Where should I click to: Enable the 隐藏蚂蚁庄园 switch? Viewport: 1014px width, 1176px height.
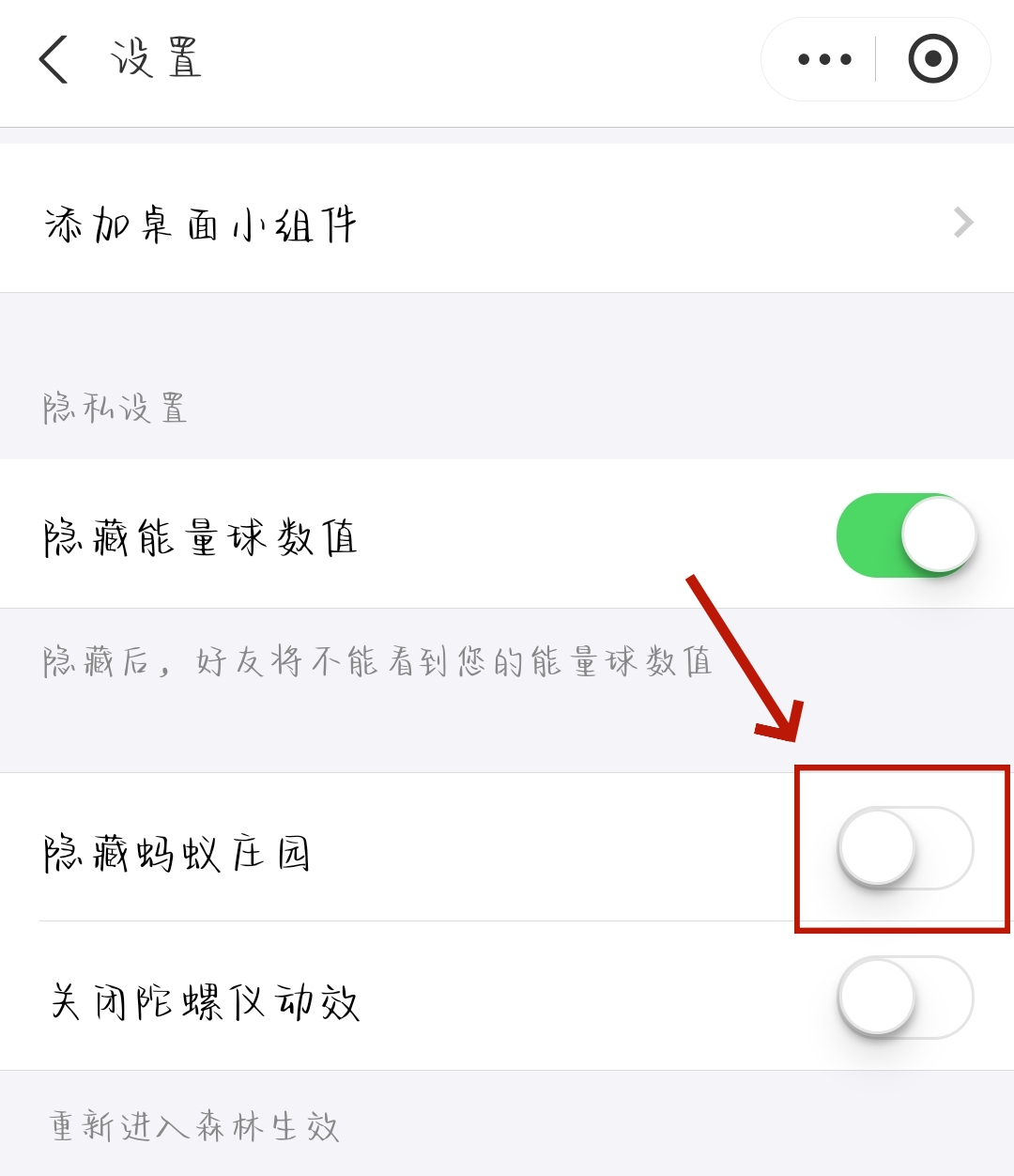905,848
